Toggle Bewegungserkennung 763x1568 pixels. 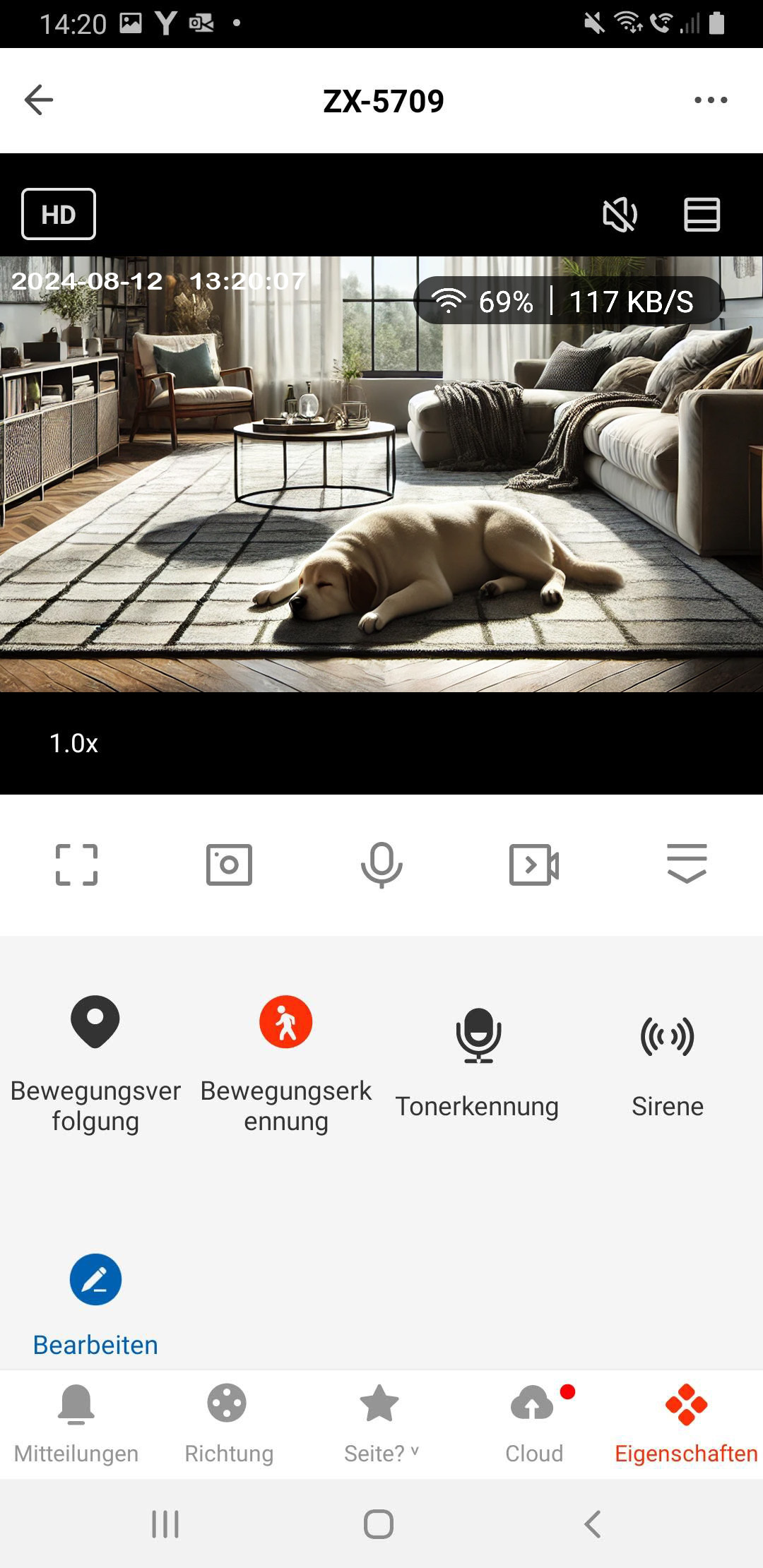point(286,1022)
